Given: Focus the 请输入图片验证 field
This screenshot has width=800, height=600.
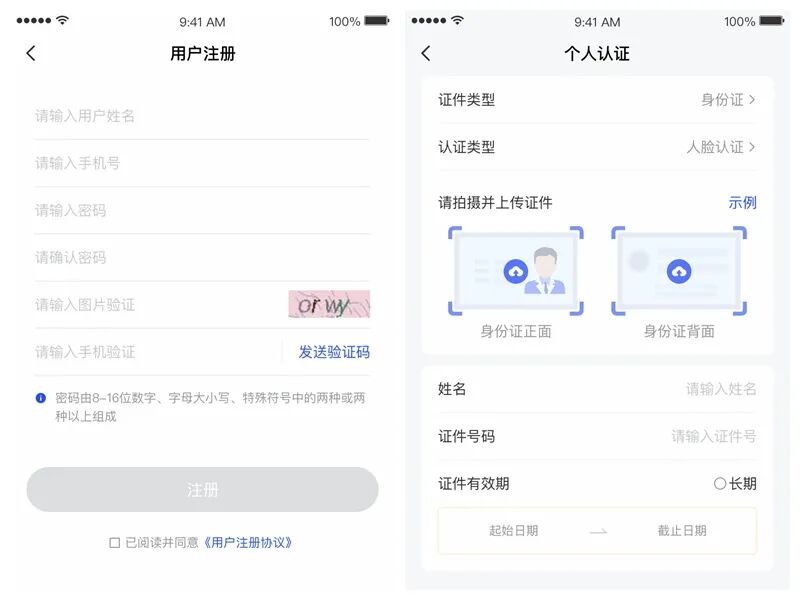Looking at the screenshot, I should pos(159,305).
